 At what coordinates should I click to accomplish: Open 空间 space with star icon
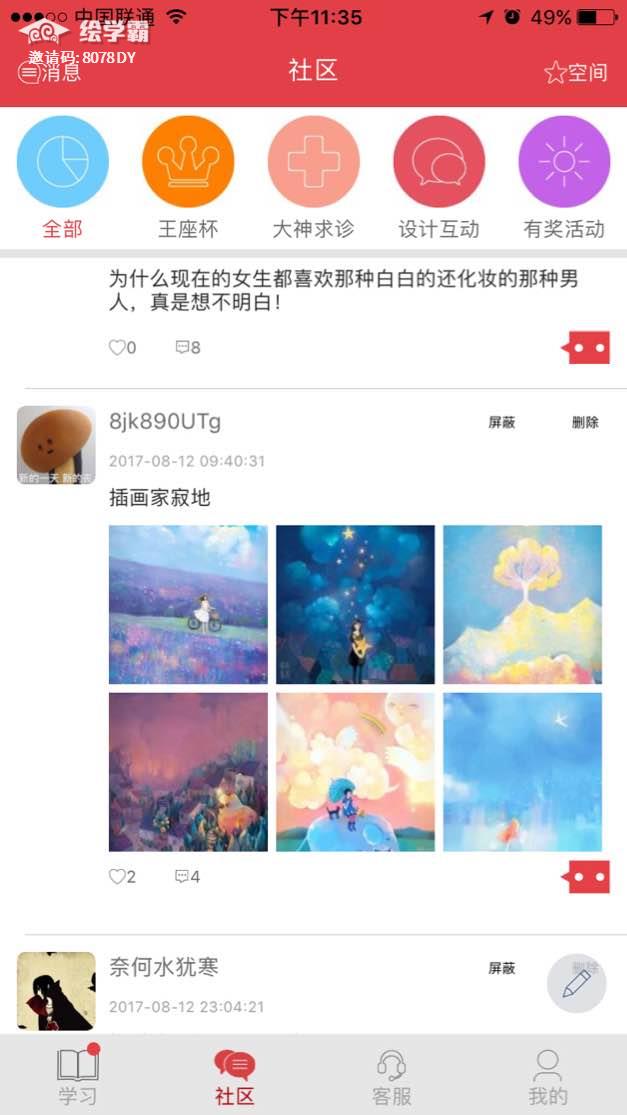pyautogui.click(x=575, y=73)
